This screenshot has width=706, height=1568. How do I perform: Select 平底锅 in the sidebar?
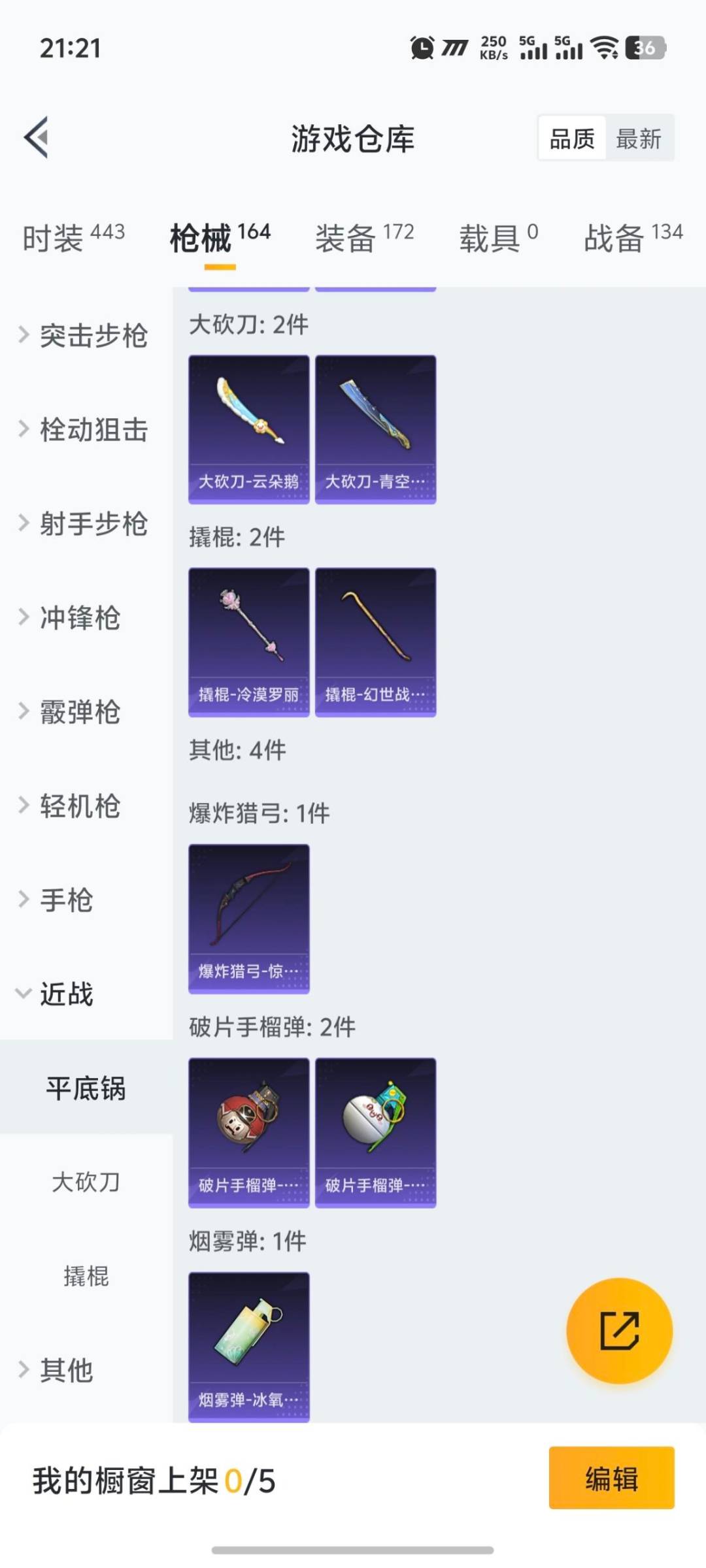pyautogui.click(x=85, y=1088)
